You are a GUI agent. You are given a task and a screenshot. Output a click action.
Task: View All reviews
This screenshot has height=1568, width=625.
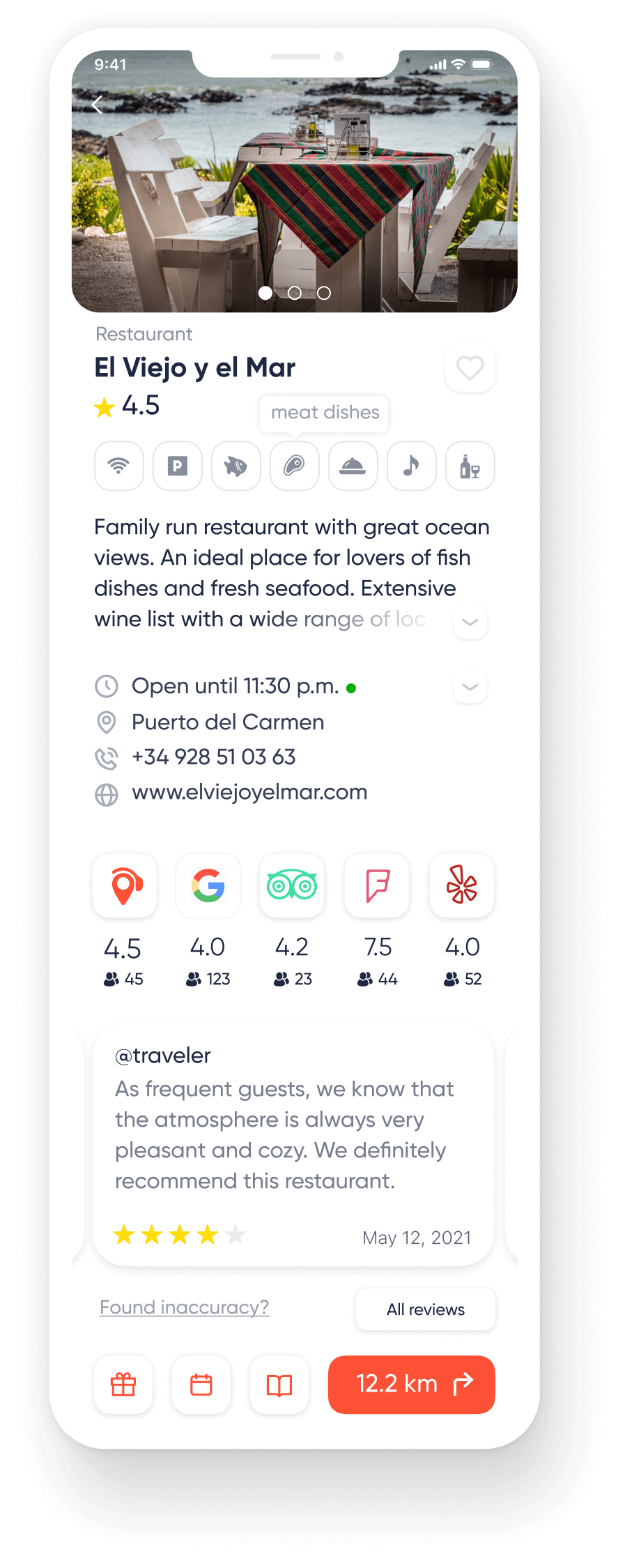(425, 1309)
